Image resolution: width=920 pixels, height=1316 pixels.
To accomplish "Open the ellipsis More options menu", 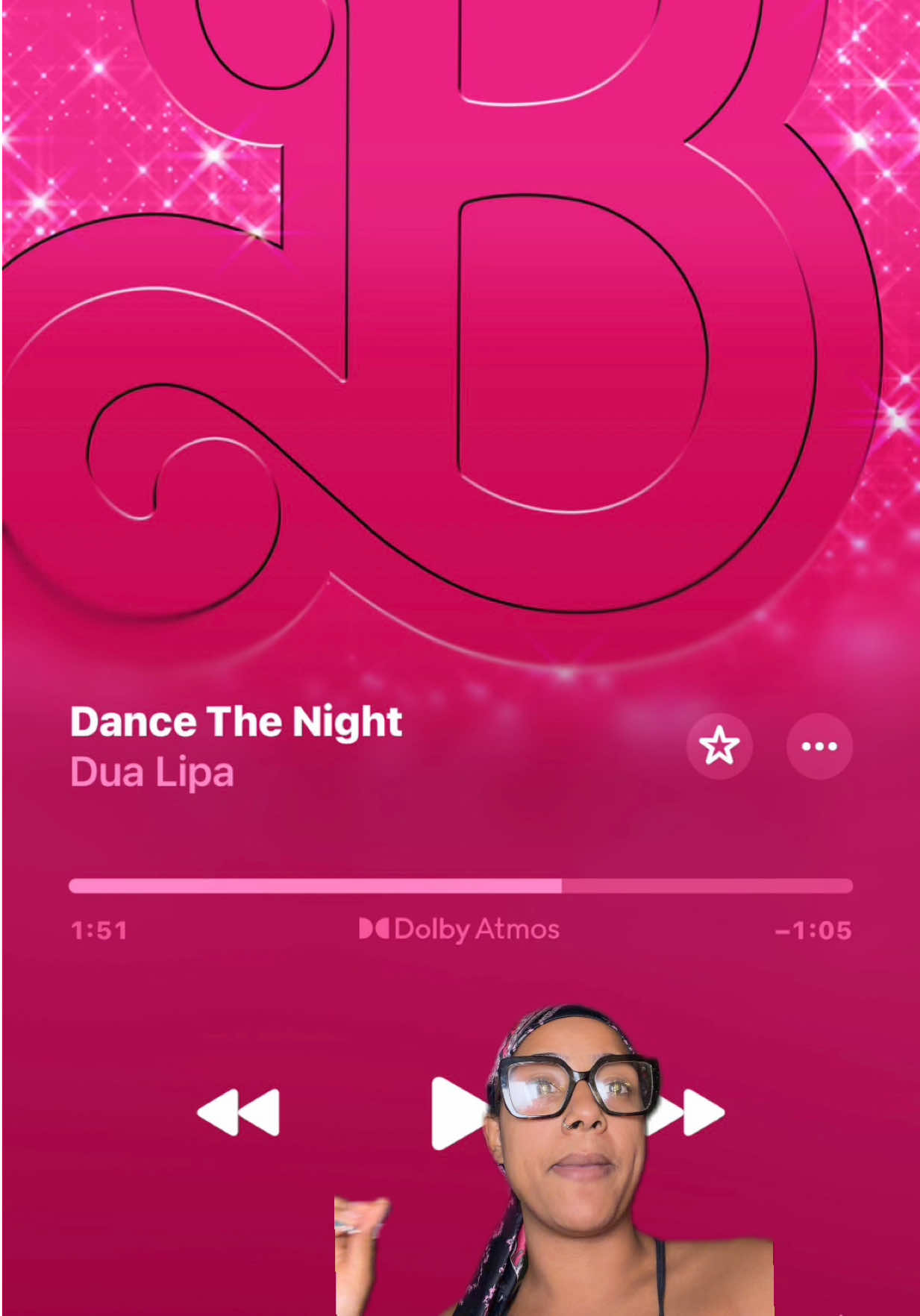I will (x=819, y=746).
